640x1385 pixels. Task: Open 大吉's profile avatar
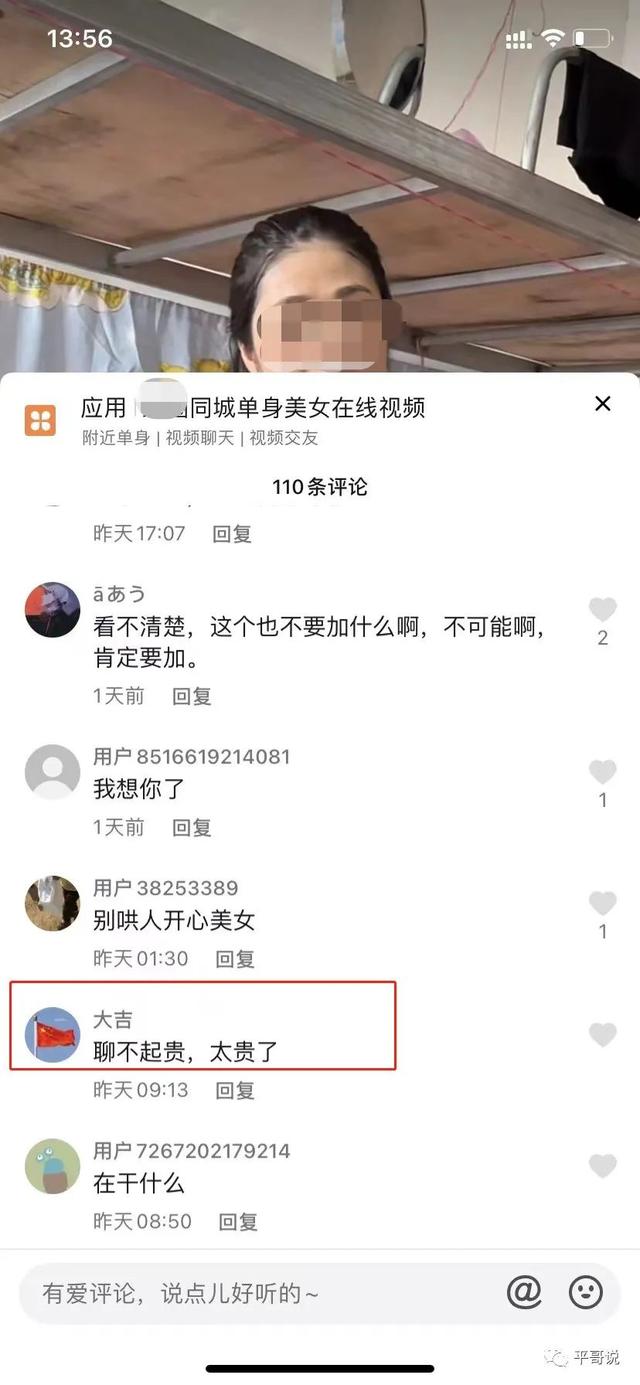click(x=52, y=1035)
